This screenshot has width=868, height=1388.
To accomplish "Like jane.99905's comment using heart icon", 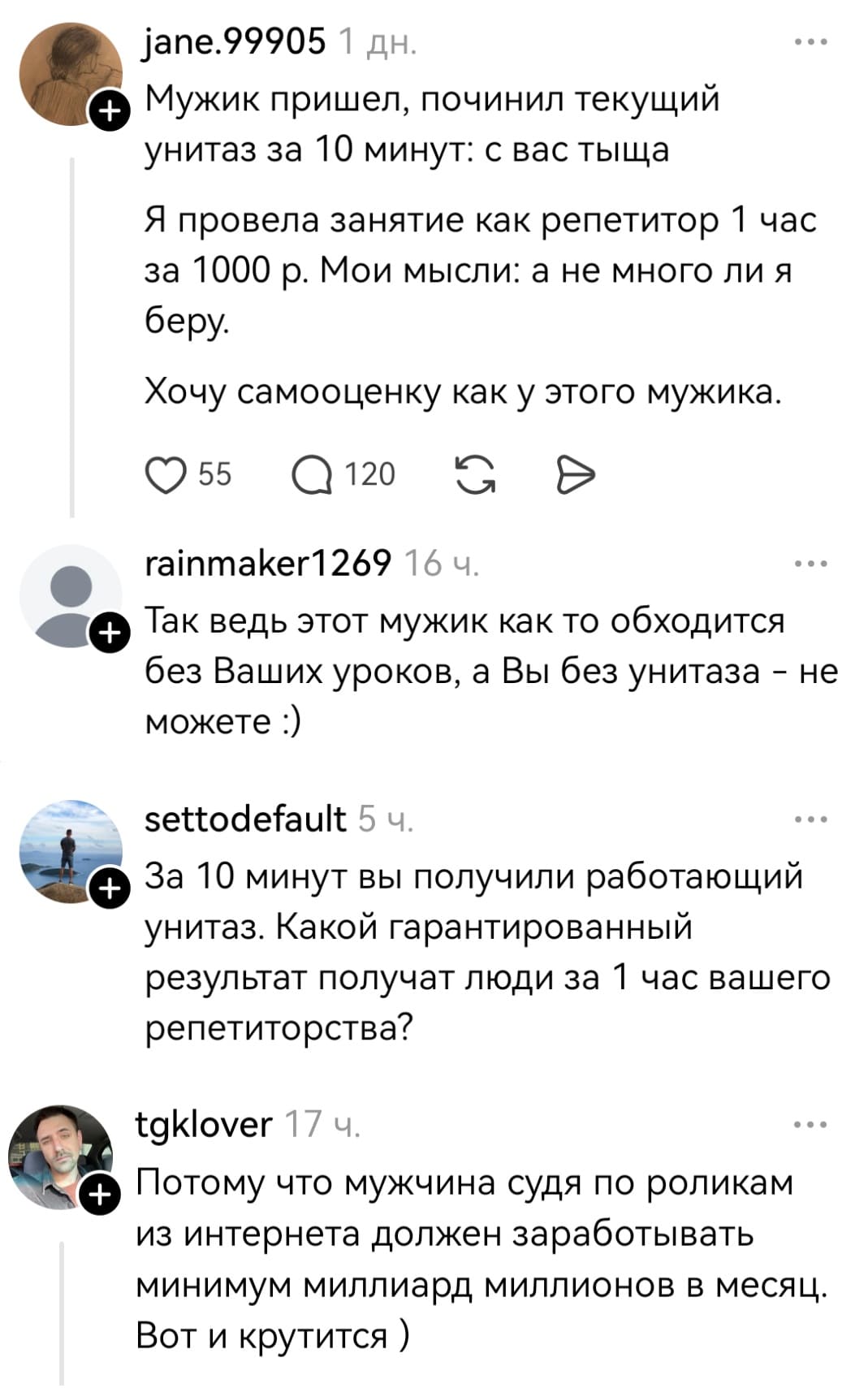I will [168, 474].
